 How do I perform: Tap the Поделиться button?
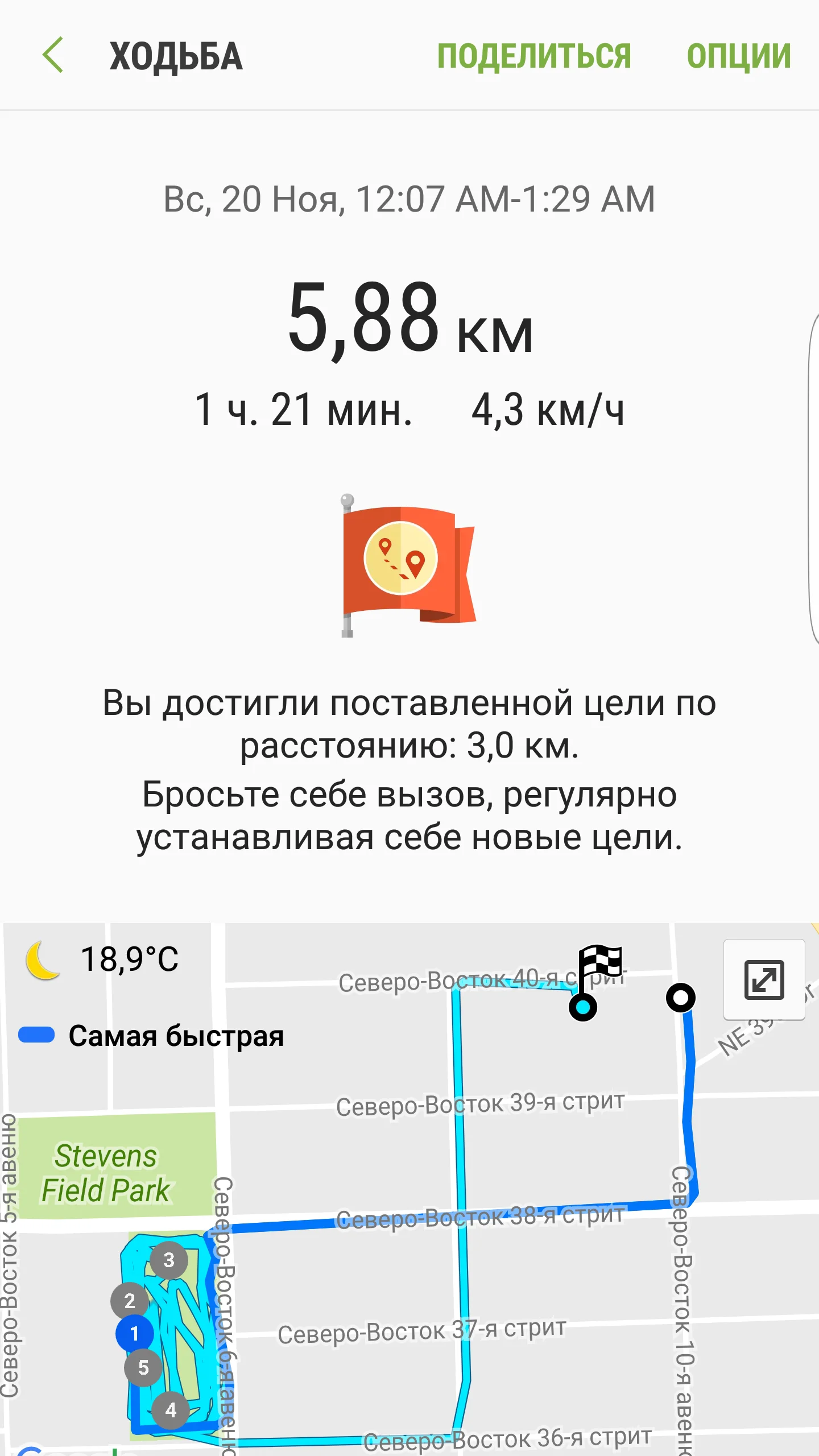coord(533,56)
